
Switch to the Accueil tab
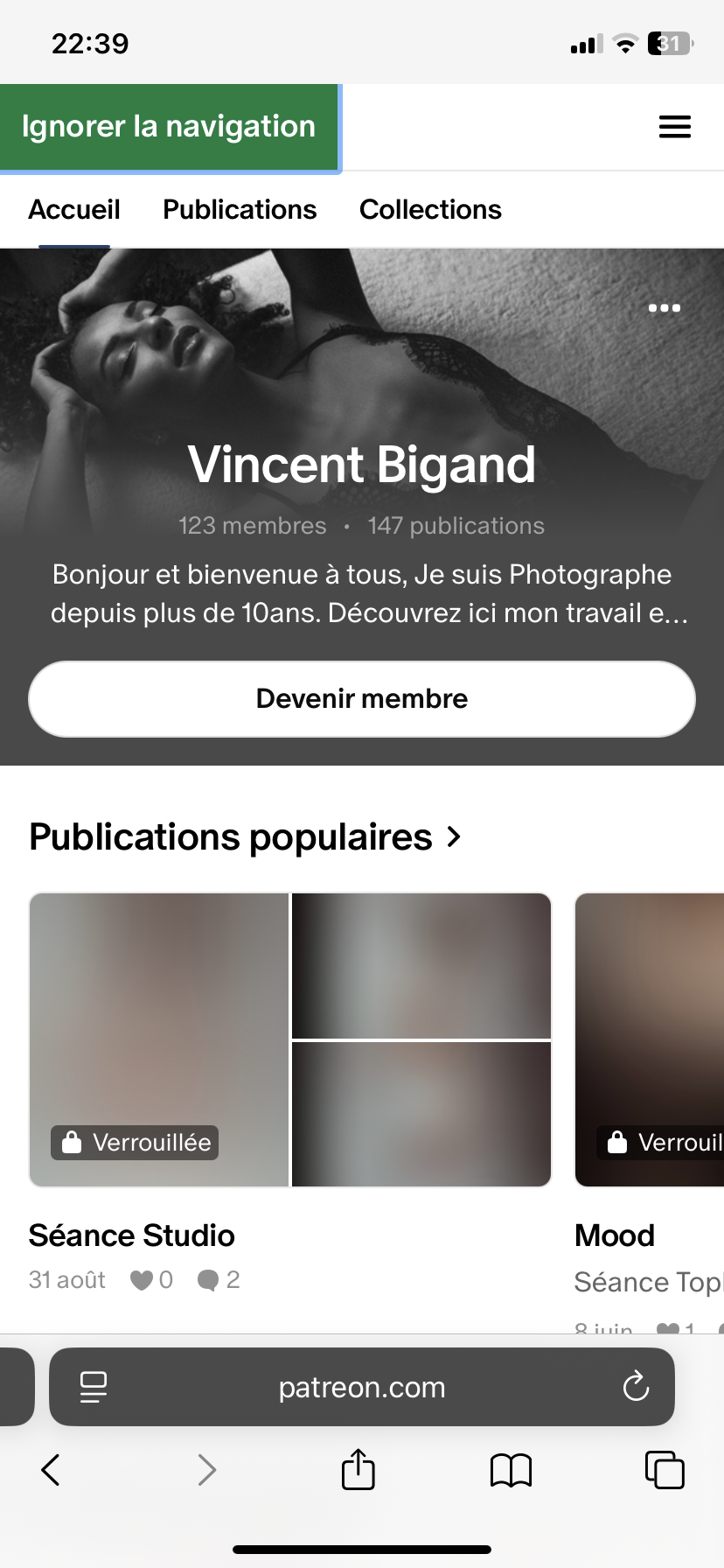click(74, 210)
